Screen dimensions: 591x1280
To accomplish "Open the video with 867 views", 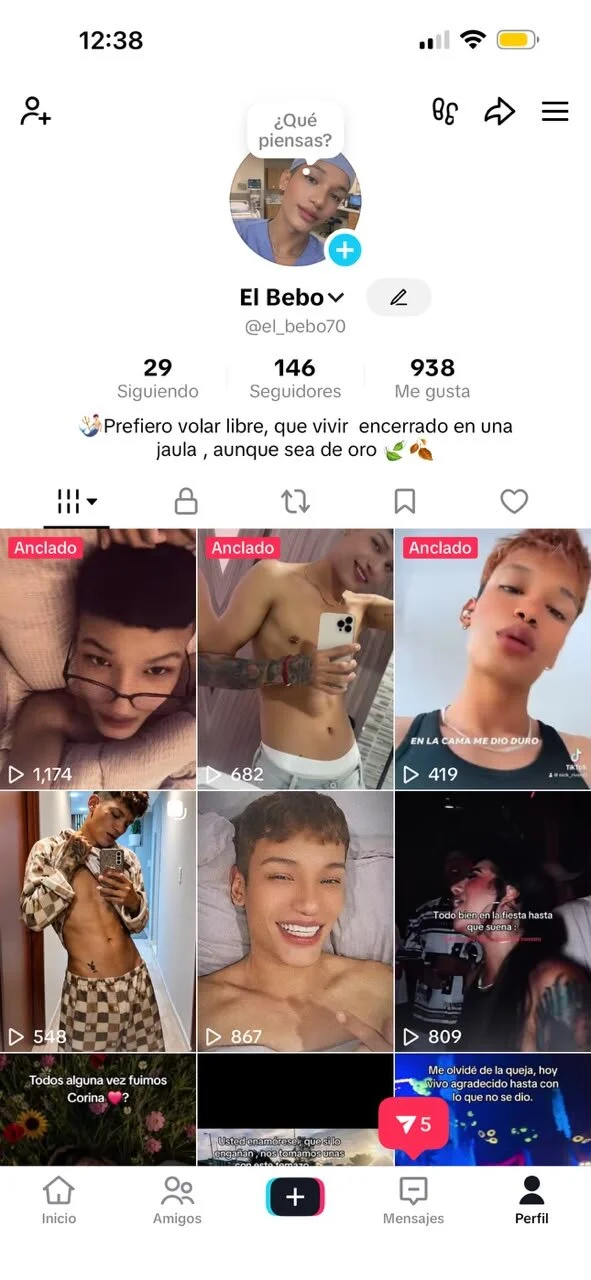I will [295, 921].
